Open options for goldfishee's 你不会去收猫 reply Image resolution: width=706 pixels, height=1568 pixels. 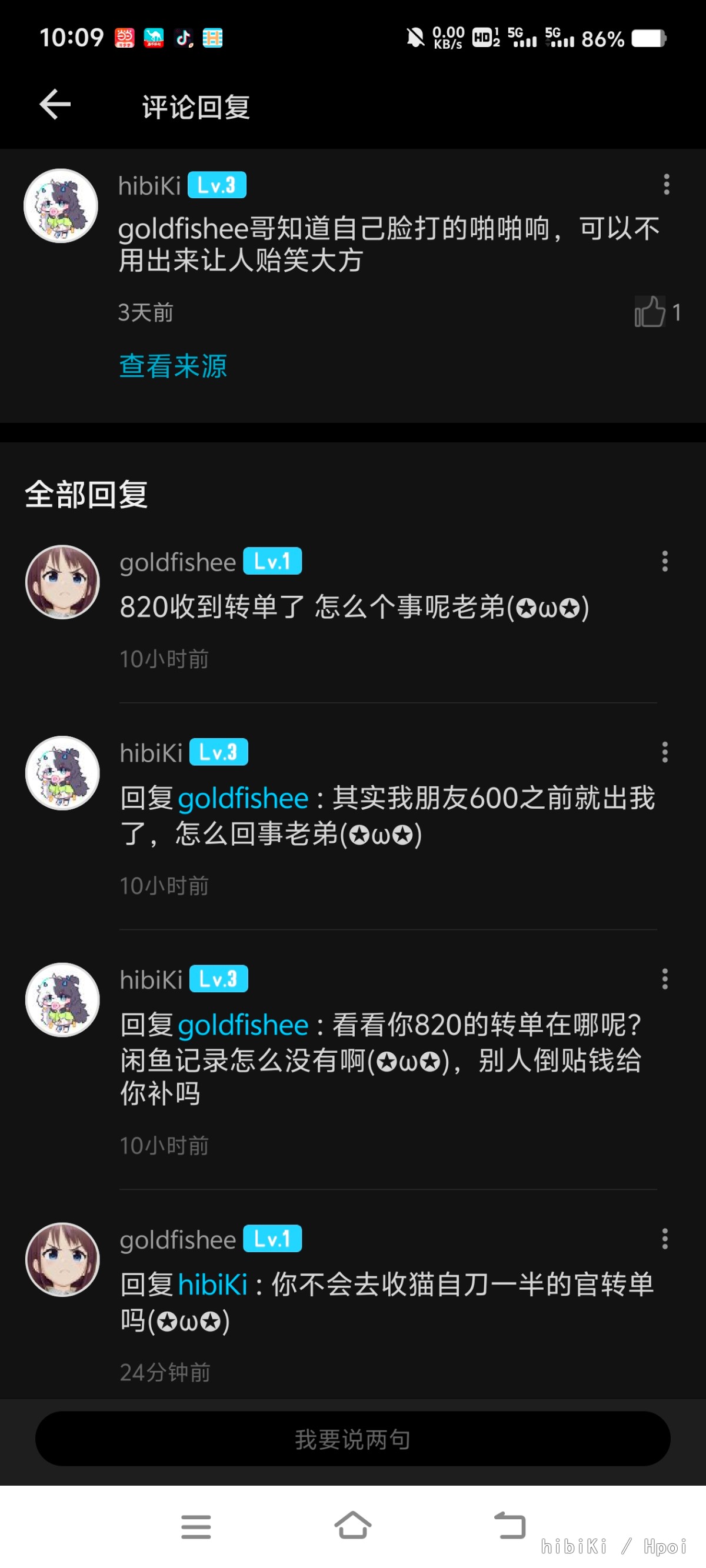click(665, 1238)
